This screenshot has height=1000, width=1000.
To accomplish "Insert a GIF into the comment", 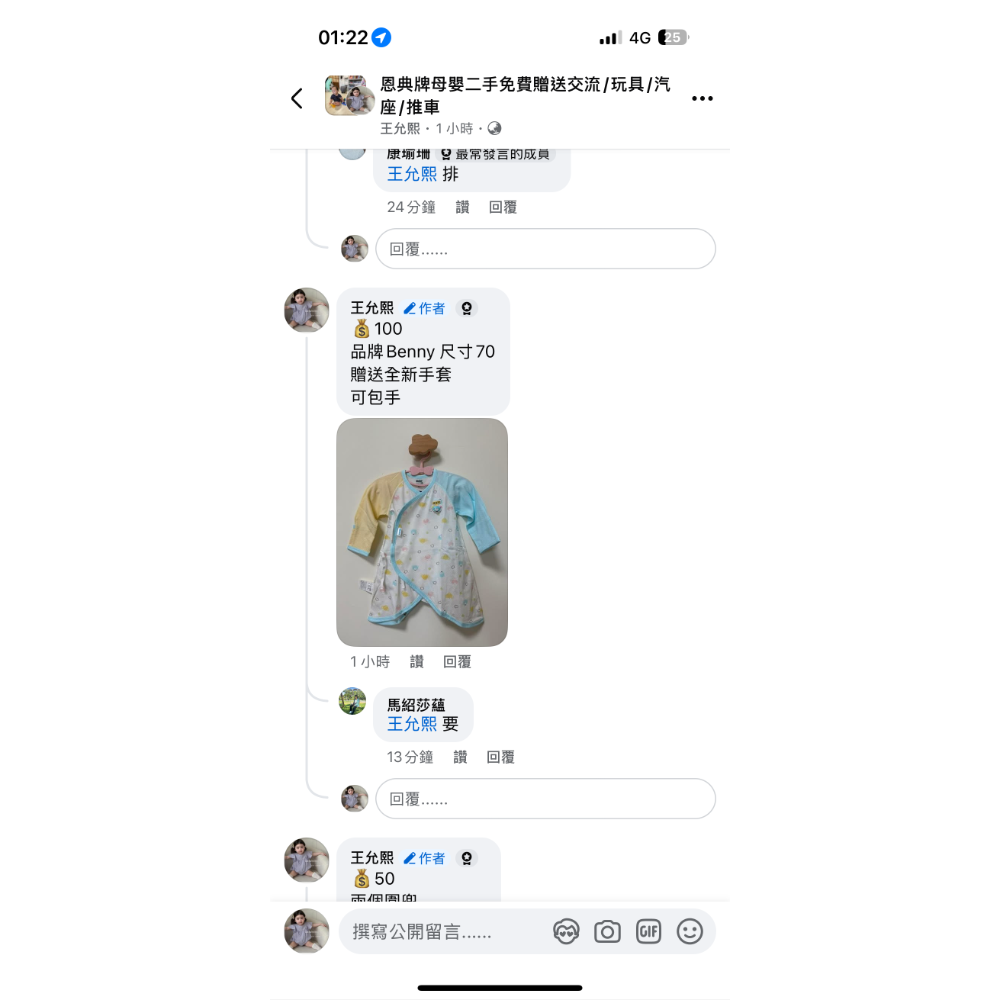I will (x=648, y=932).
